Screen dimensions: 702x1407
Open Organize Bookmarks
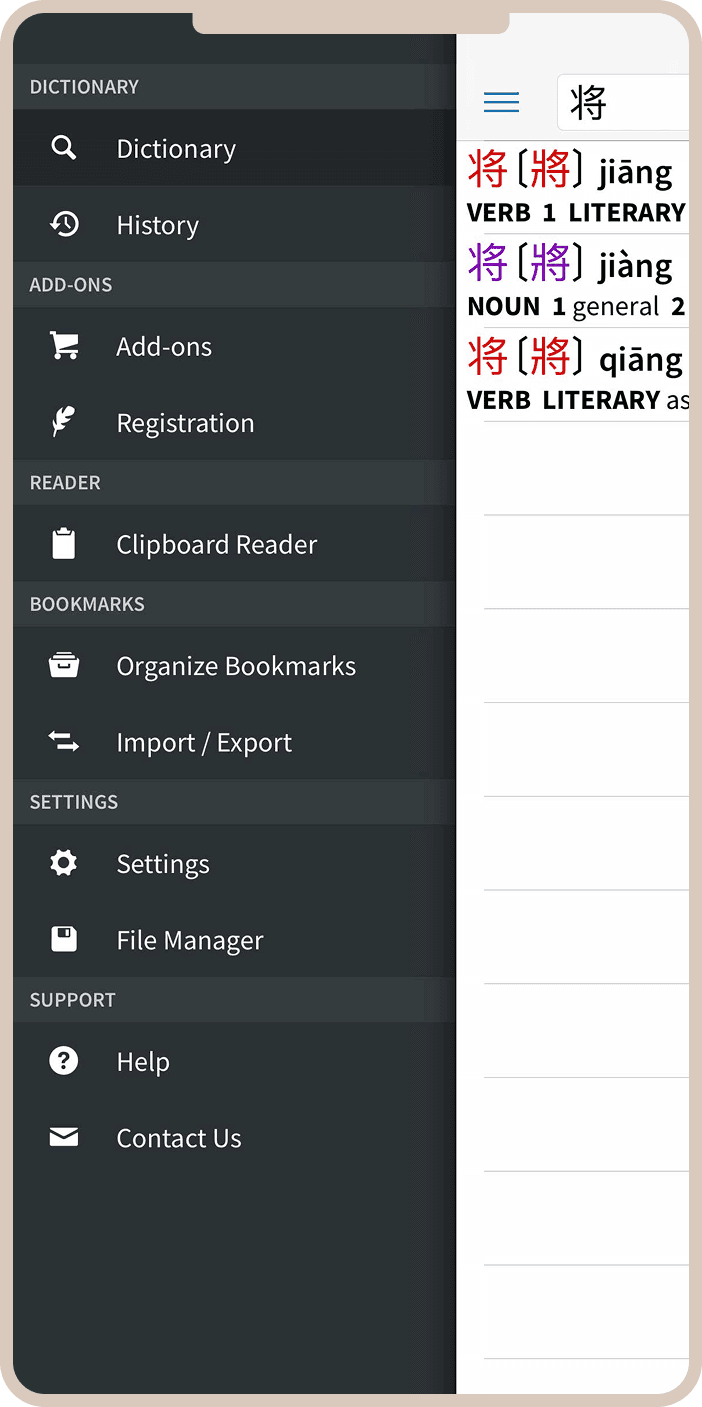tap(236, 667)
